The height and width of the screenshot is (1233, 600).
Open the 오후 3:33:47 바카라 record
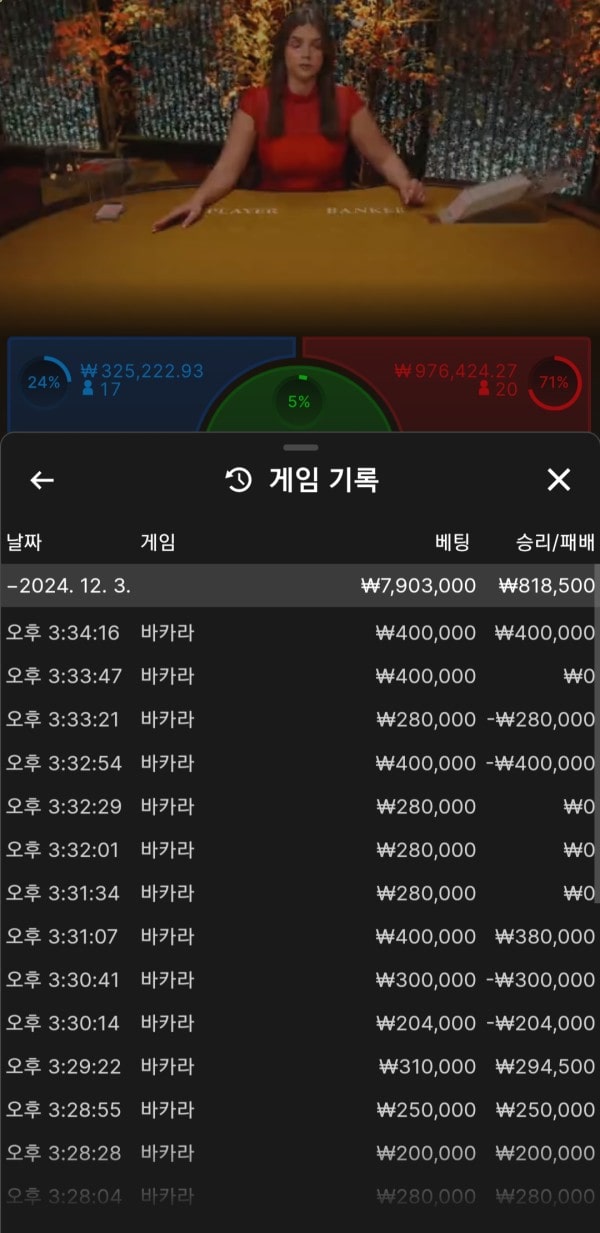[x=298, y=676]
